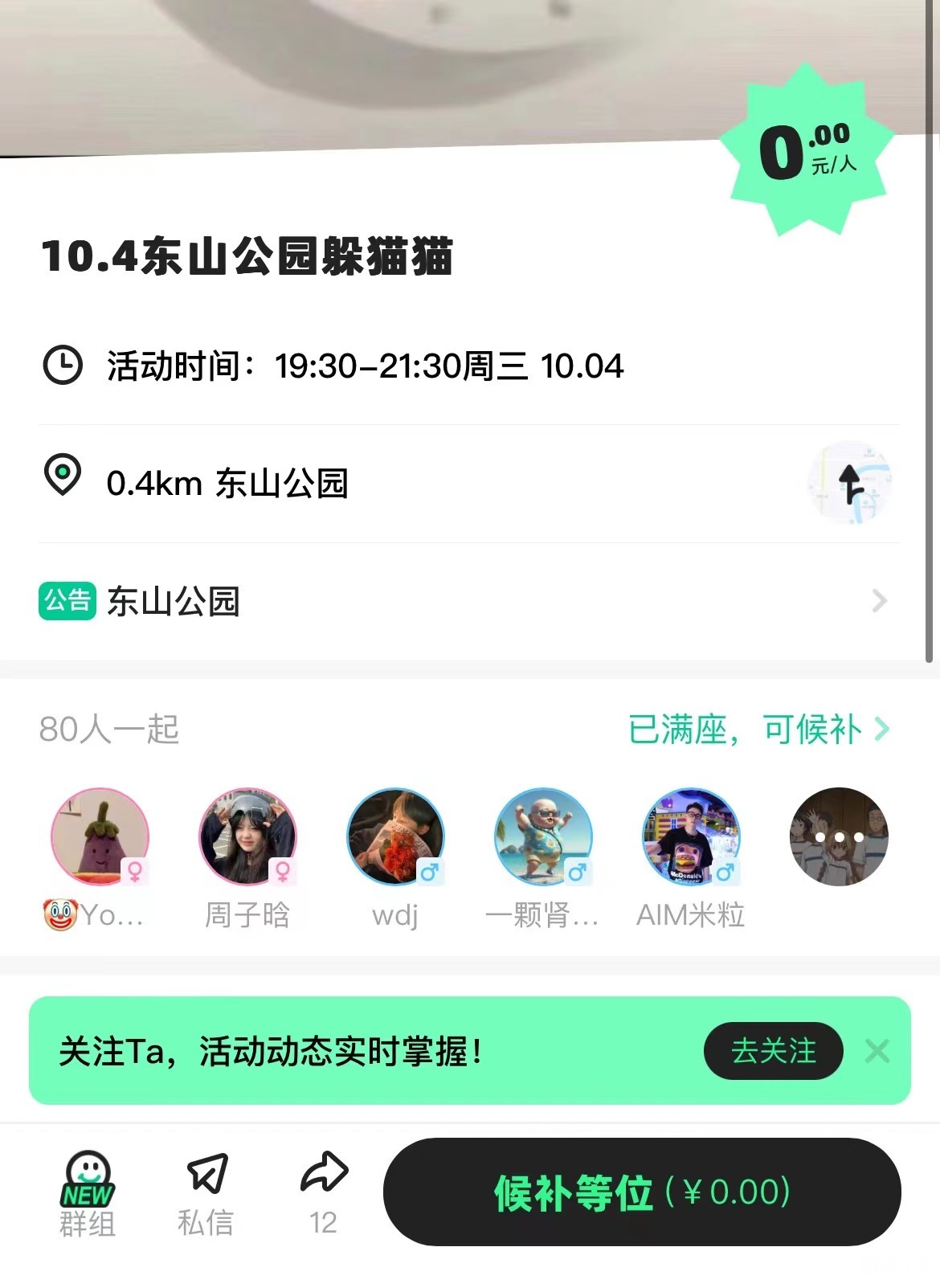Follow the organizer with 去关注
The height and width of the screenshot is (1288, 940).
(773, 1051)
